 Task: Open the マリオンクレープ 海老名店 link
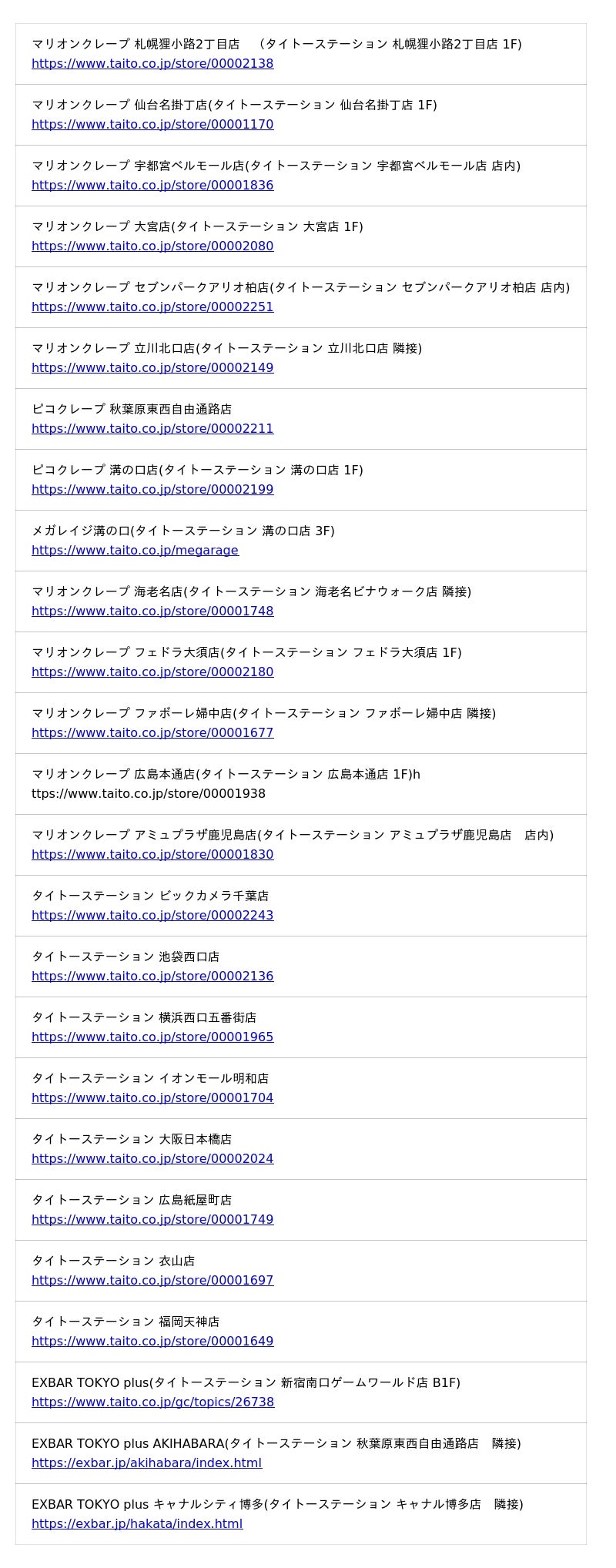coord(152,611)
